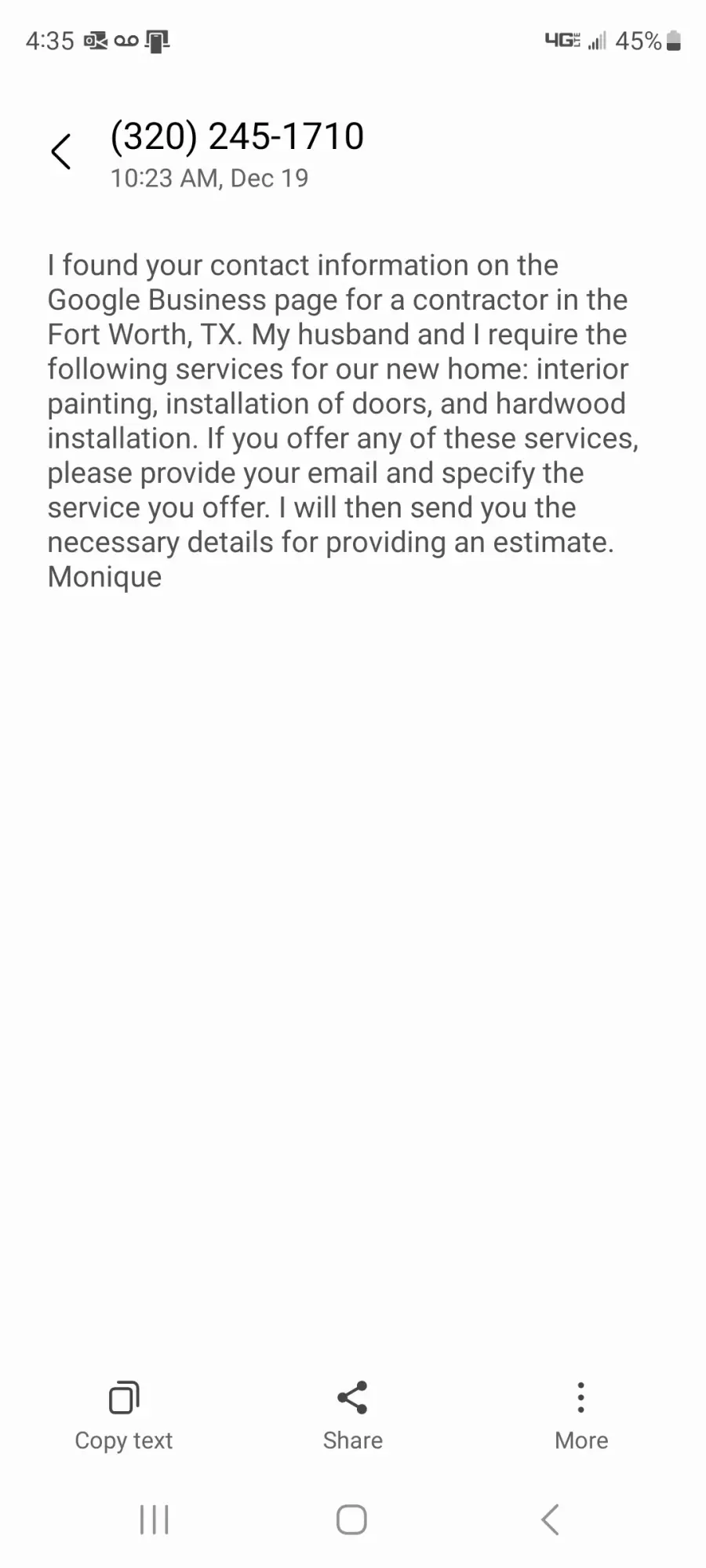Share this message
706x1568 pixels.
(x=352, y=1417)
